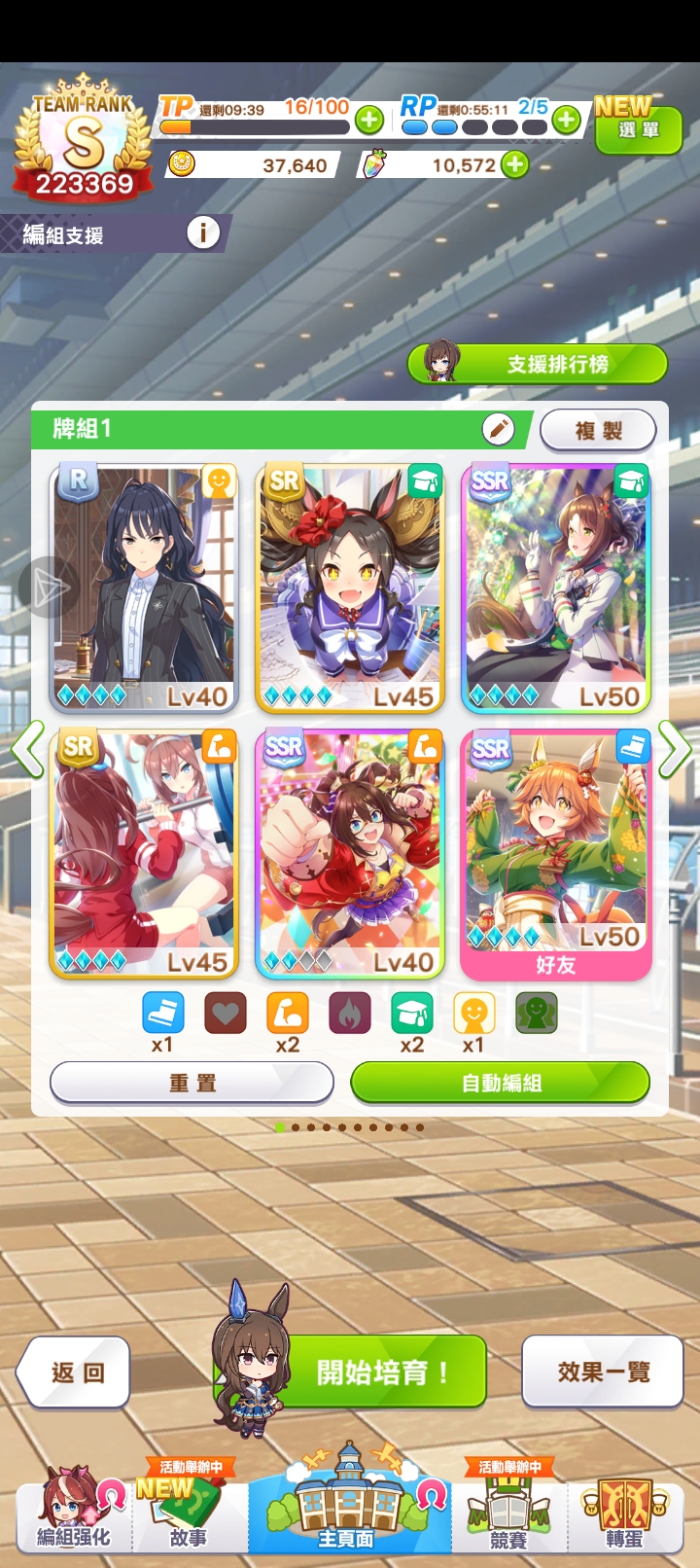Reset the deck with 重置
This screenshot has height=1568, width=700.
[x=192, y=1083]
